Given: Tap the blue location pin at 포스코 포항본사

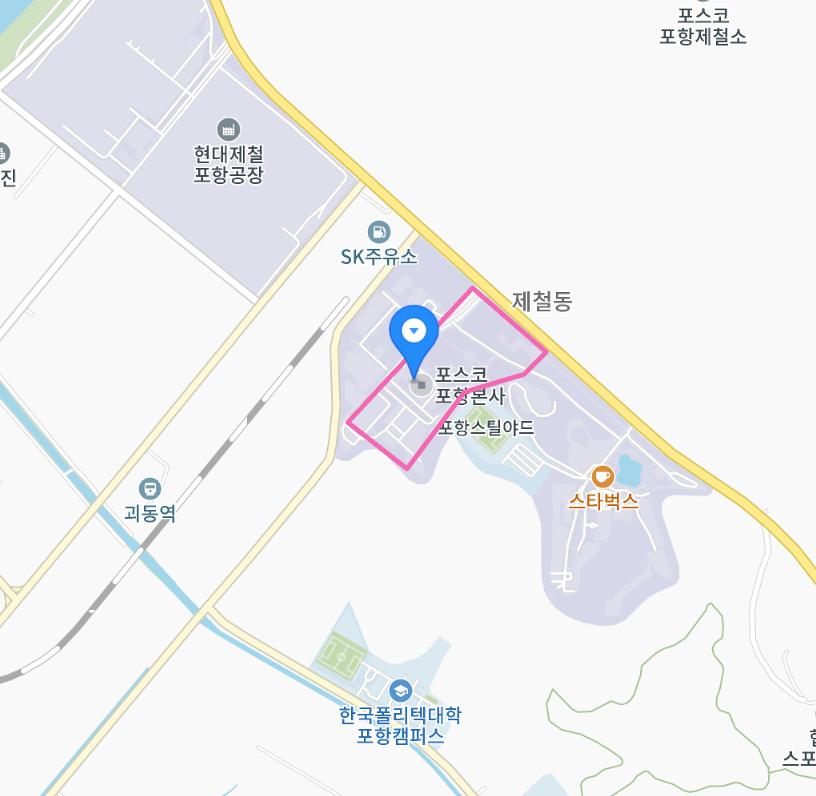Looking at the screenshot, I should coord(413,334).
